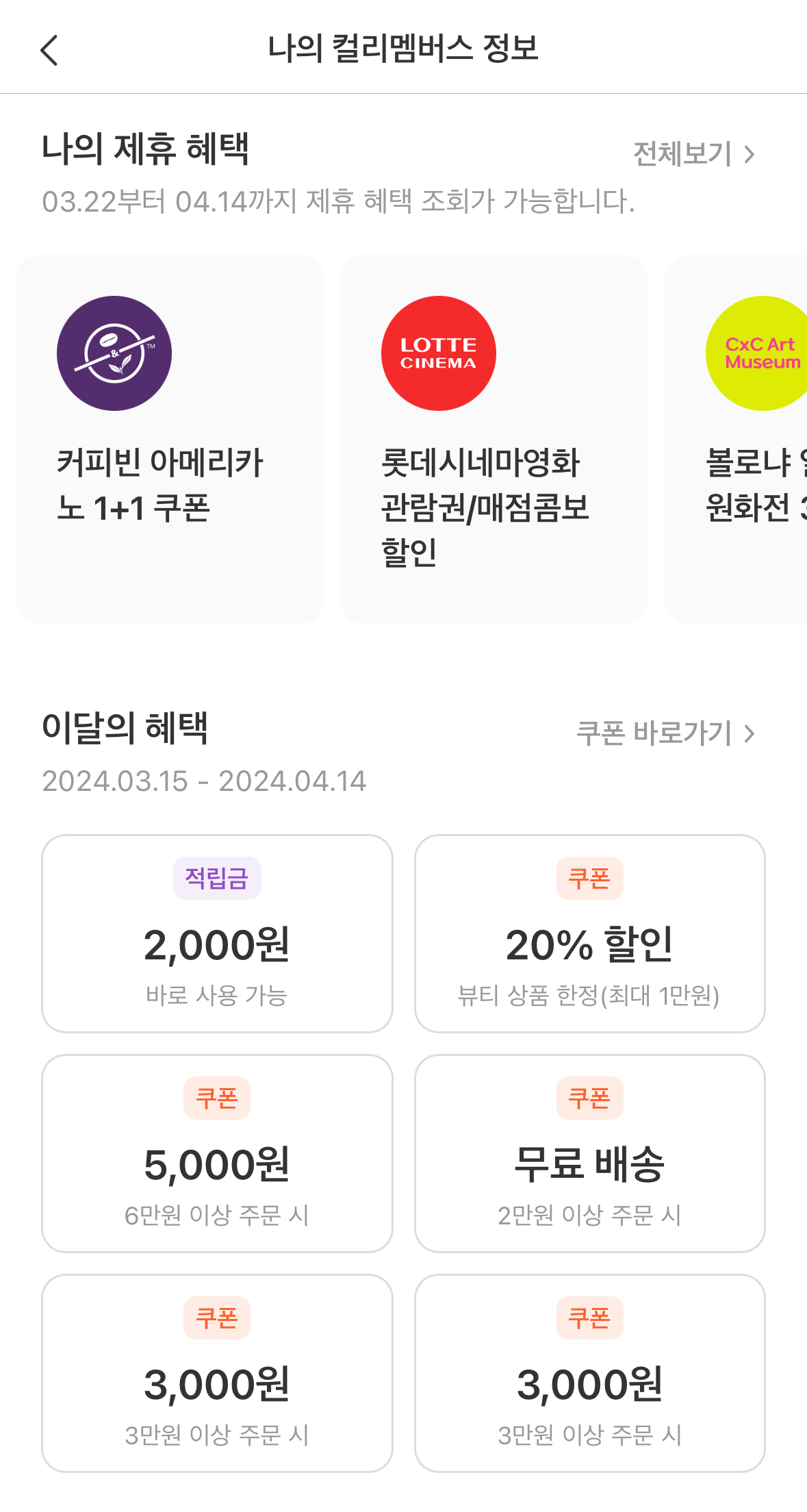Select the 20% 할인 beauty coupon card
Image resolution: width=807 pixels, height=1512 pixels.
click(x=589, y=933)
